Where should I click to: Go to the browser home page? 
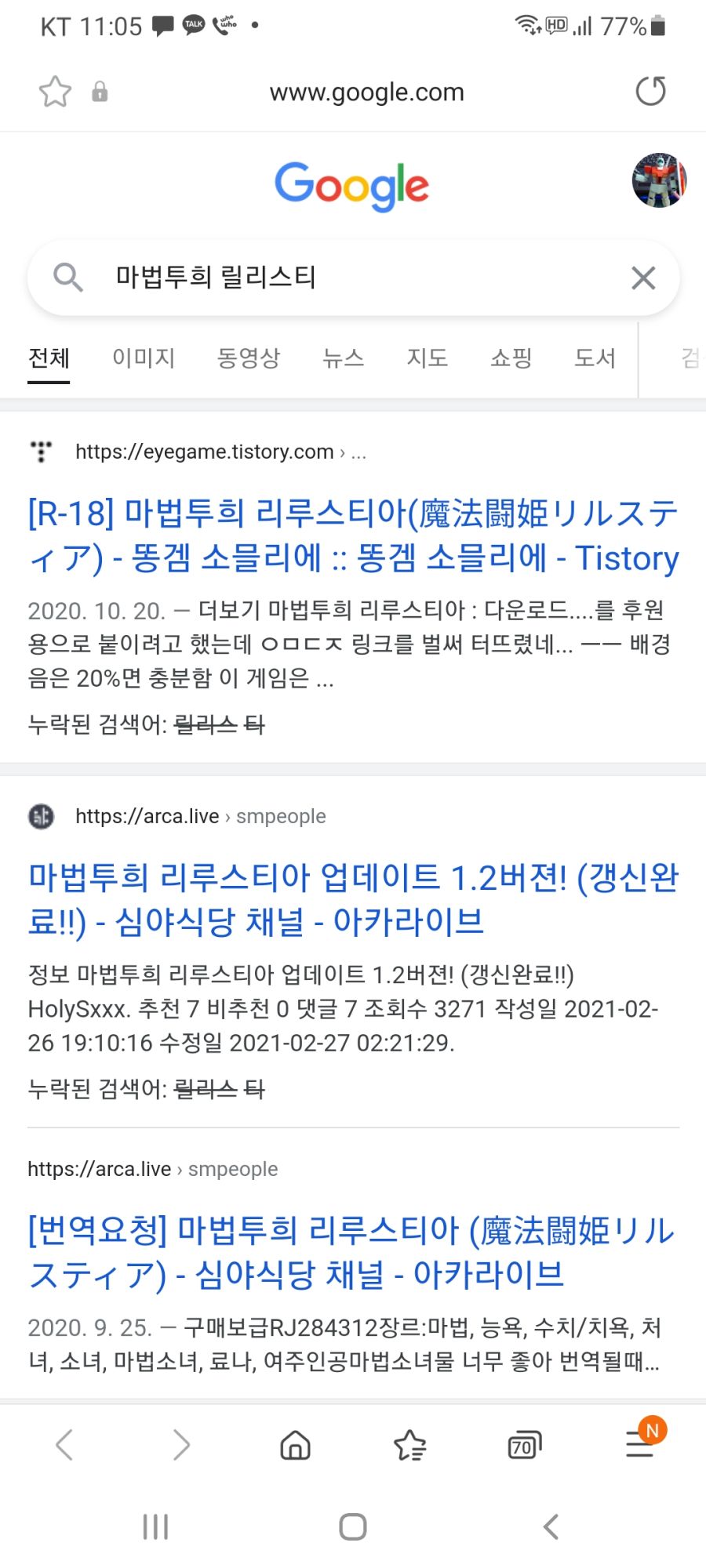296,1444
